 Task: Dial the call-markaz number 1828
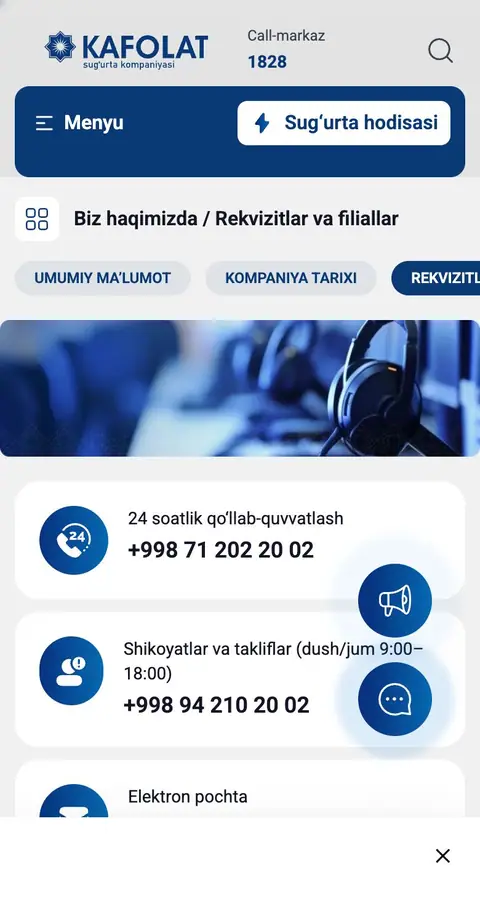[267, 62]
